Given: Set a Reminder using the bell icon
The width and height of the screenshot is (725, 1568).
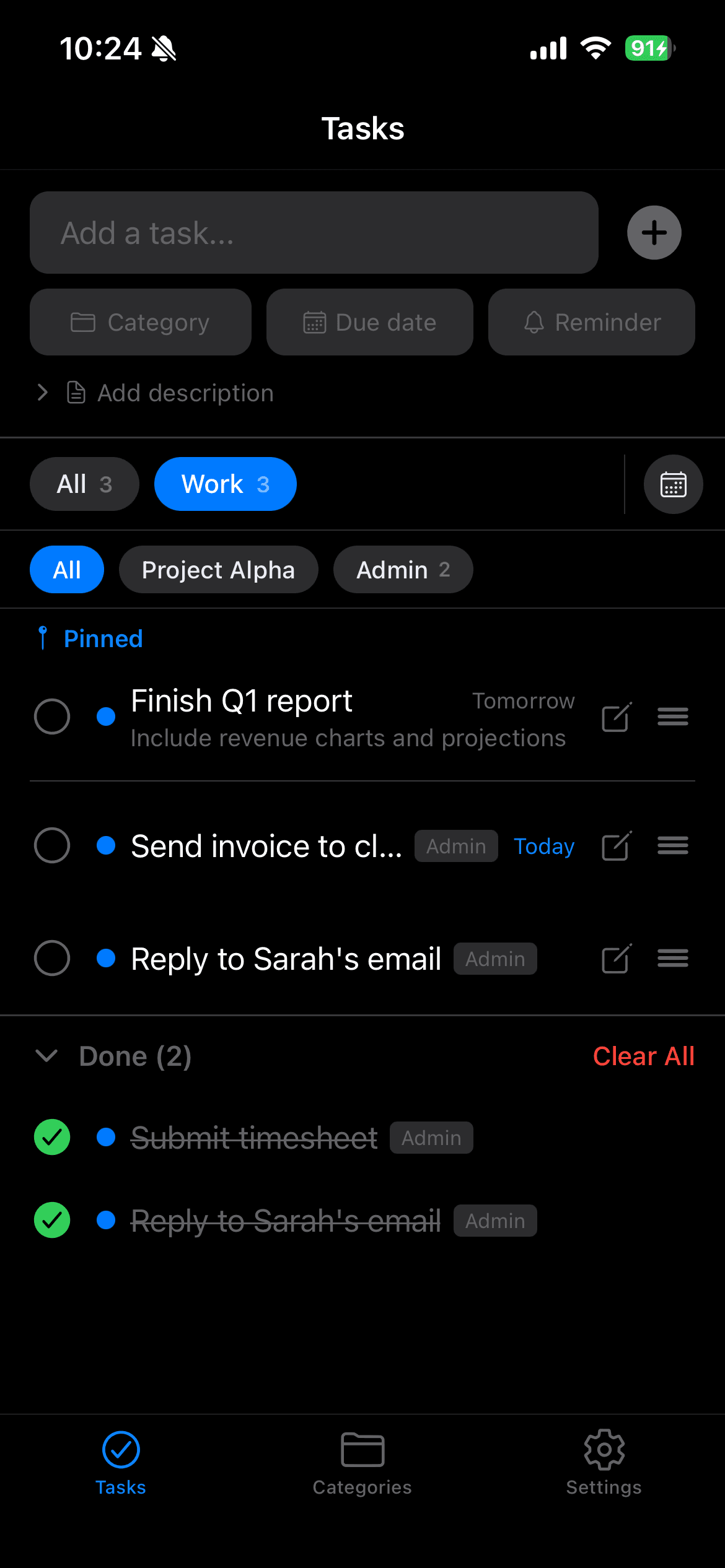Looking at the screenshot, I should [534, 322].
